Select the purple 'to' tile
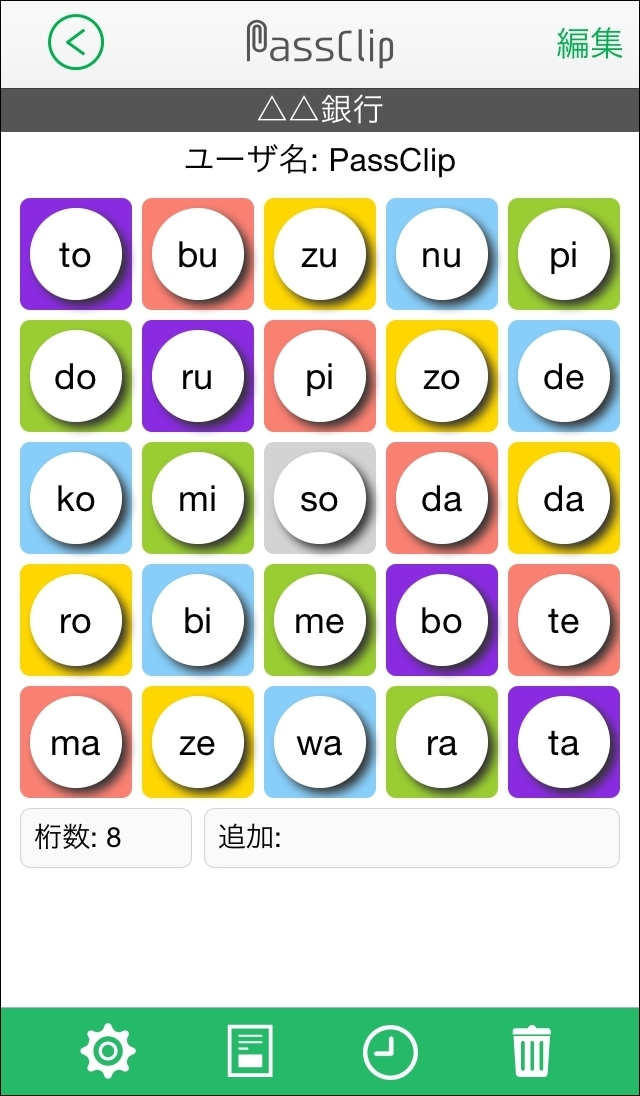Viewport: 640px width, 1096px height. click(75, 254)
